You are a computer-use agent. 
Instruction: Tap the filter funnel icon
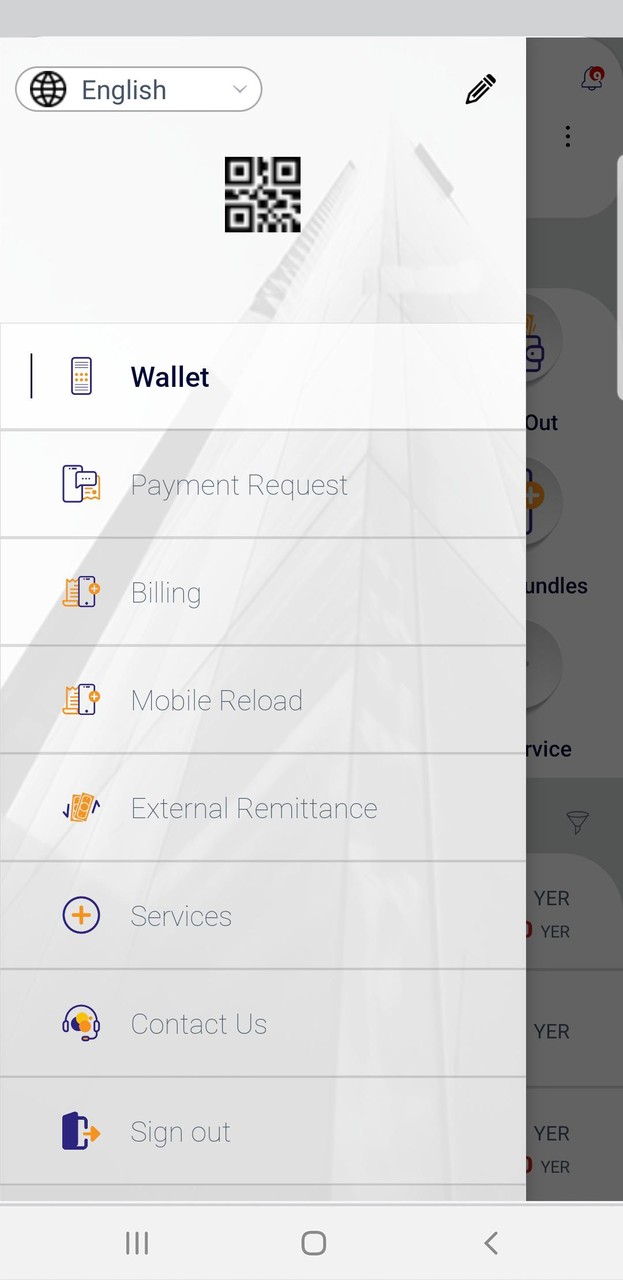[577, 823]
